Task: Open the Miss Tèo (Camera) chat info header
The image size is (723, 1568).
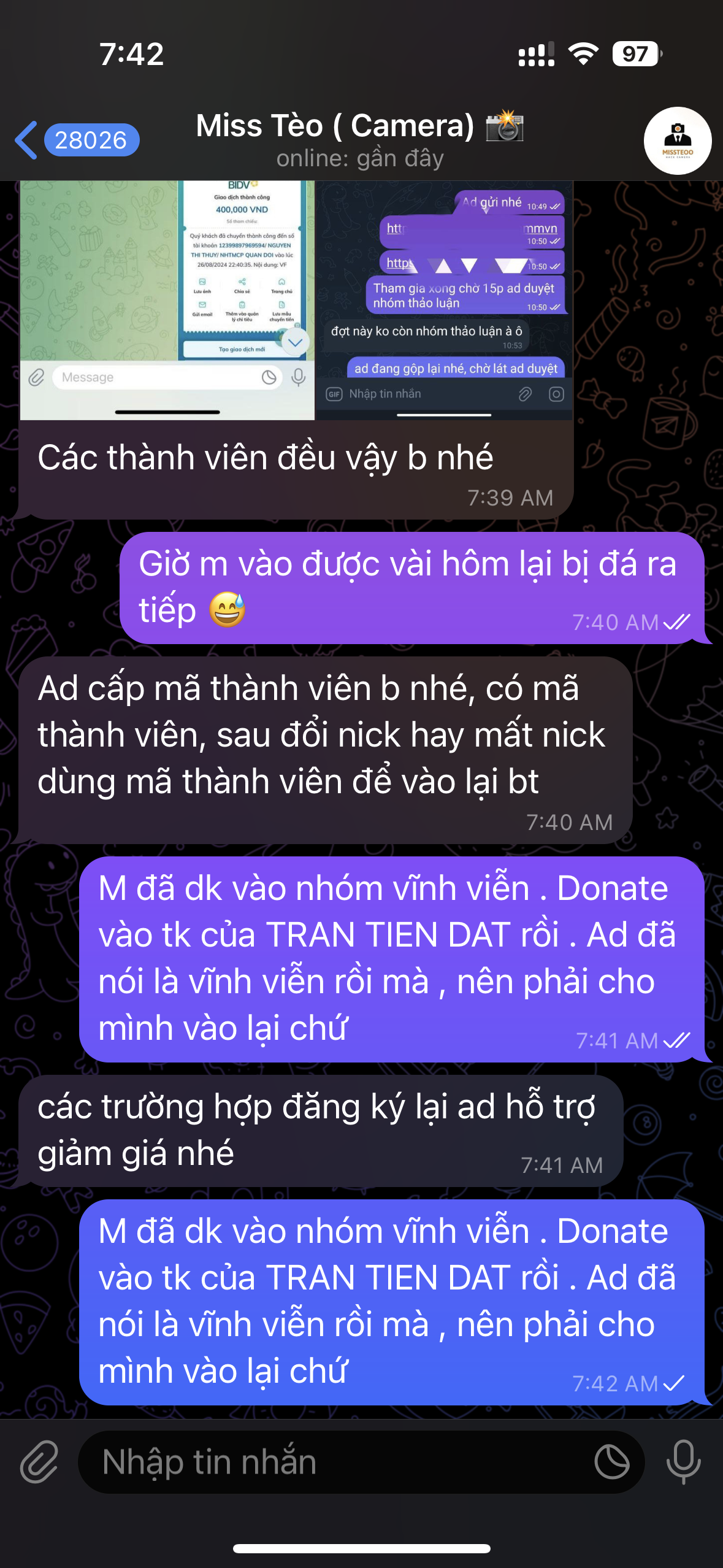Action: [x=360, y=140]
